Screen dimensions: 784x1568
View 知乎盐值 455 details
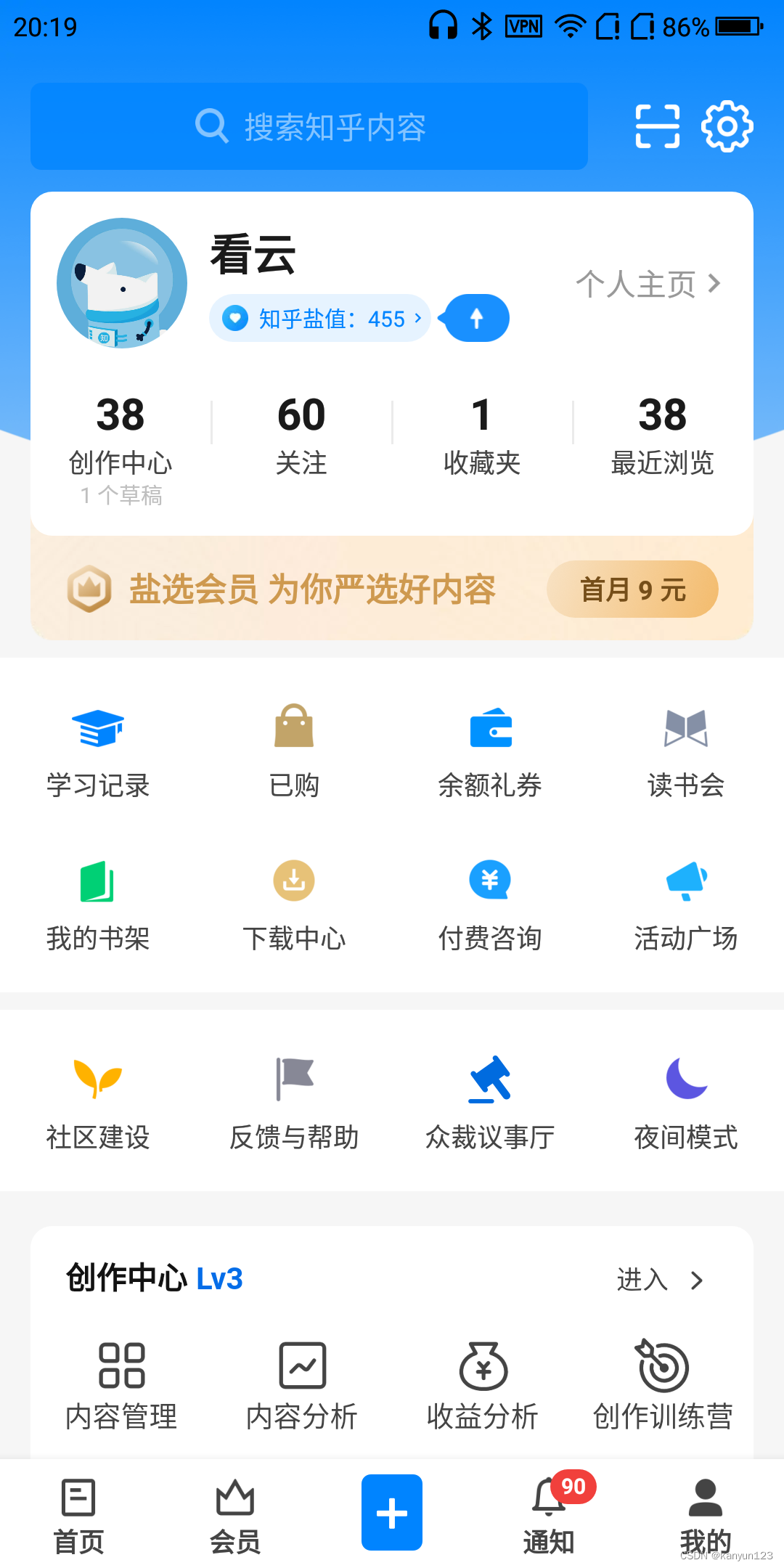tap(321, 319)
